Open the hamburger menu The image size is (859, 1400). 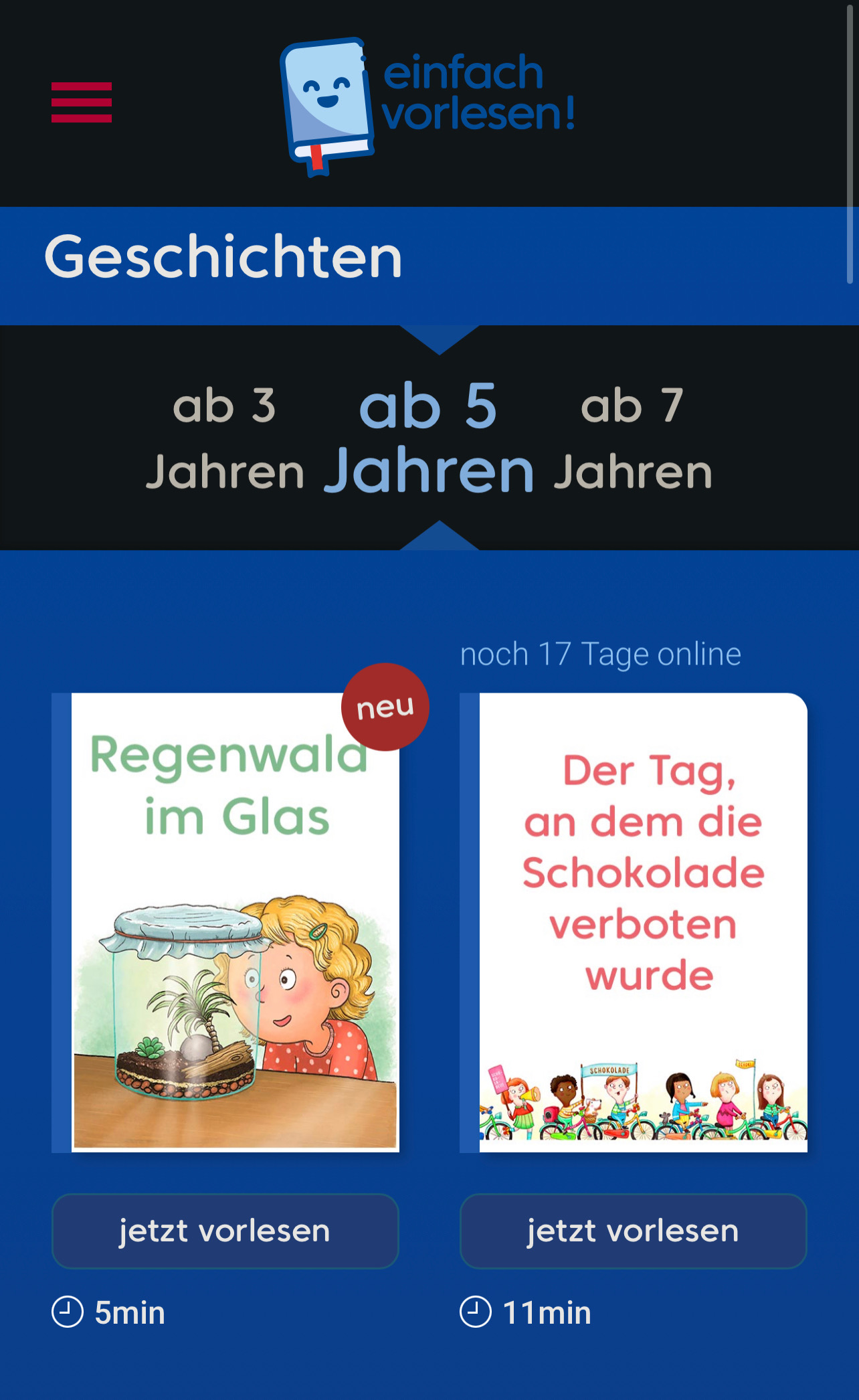click(82, 102)
